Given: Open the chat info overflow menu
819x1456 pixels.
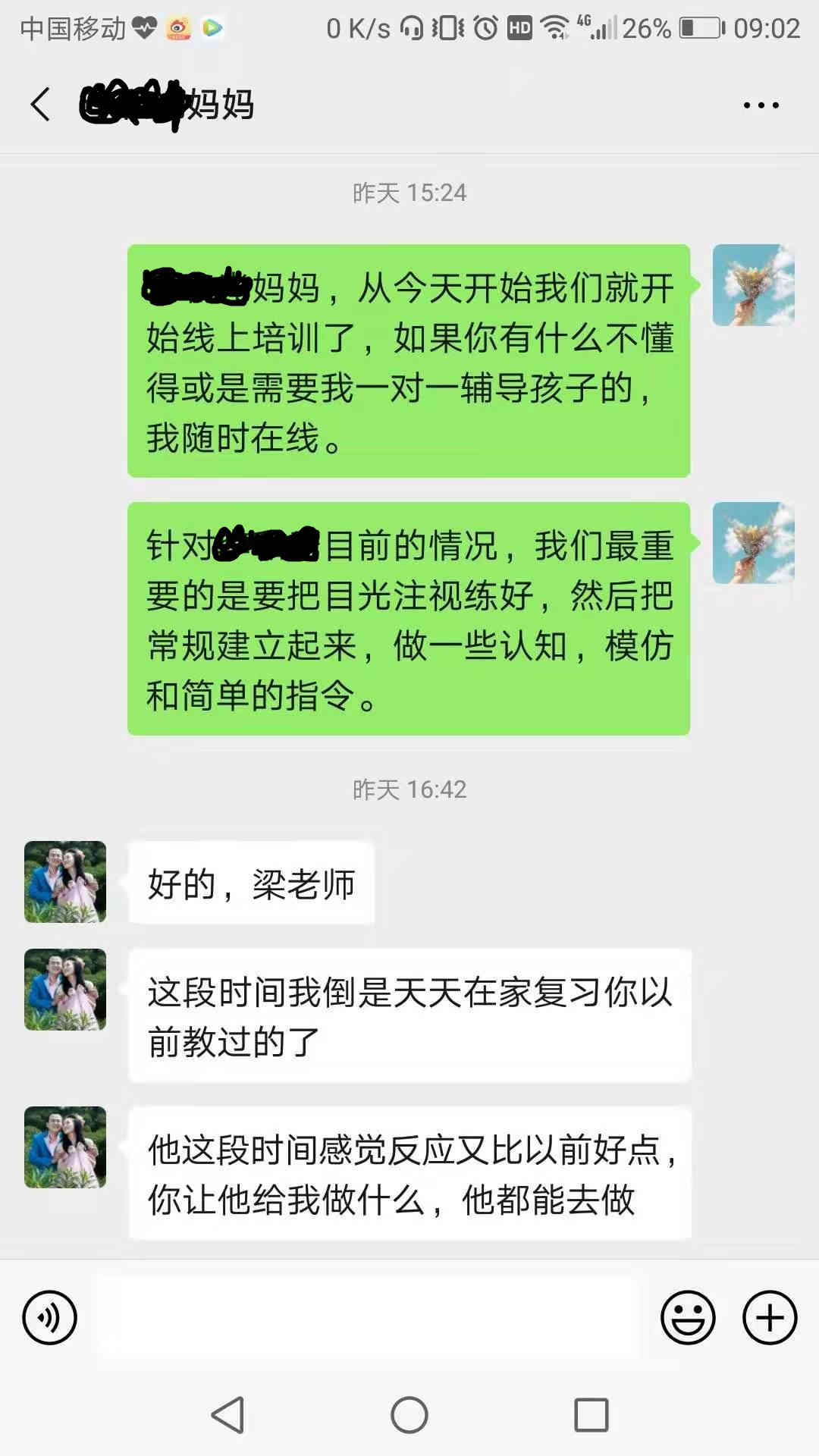Looking at the screenshot, I should (x=761, y=105).
